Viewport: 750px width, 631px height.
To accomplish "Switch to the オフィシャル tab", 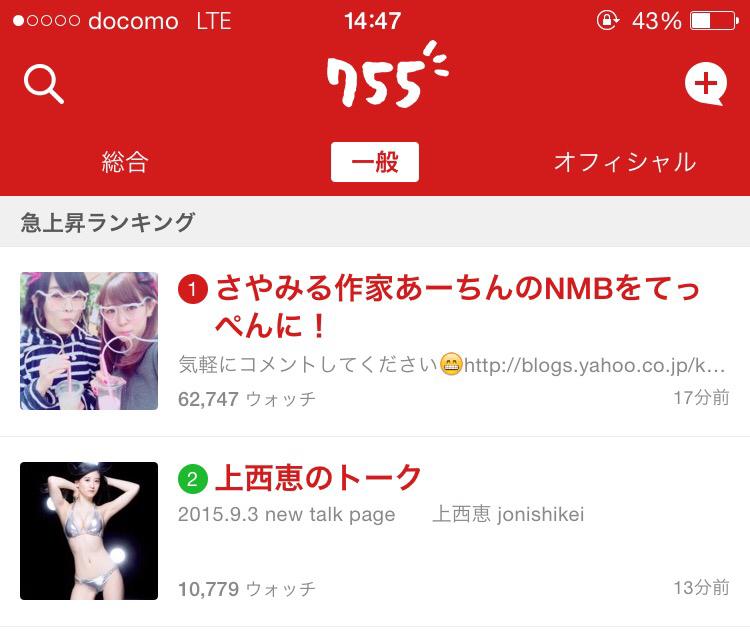I will point(624,162).
